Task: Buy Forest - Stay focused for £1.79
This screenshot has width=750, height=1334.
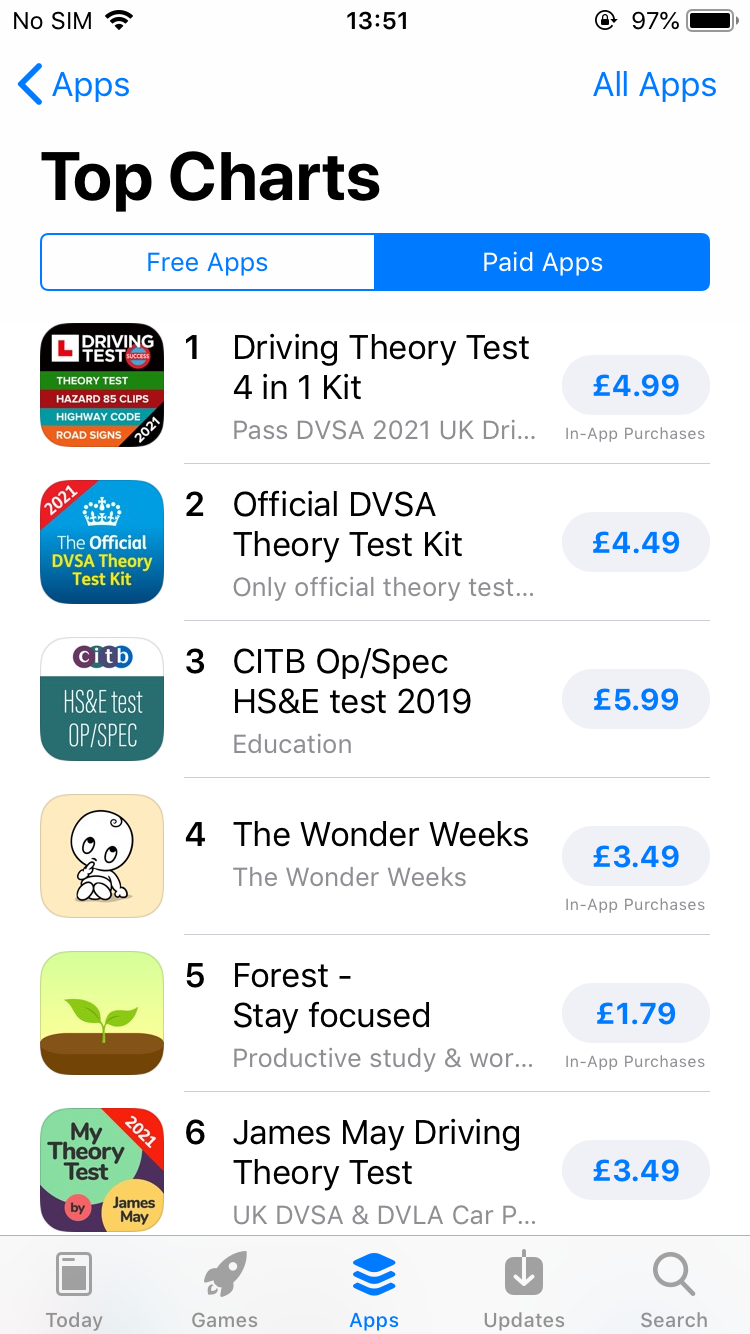Action: point(635,1014)
